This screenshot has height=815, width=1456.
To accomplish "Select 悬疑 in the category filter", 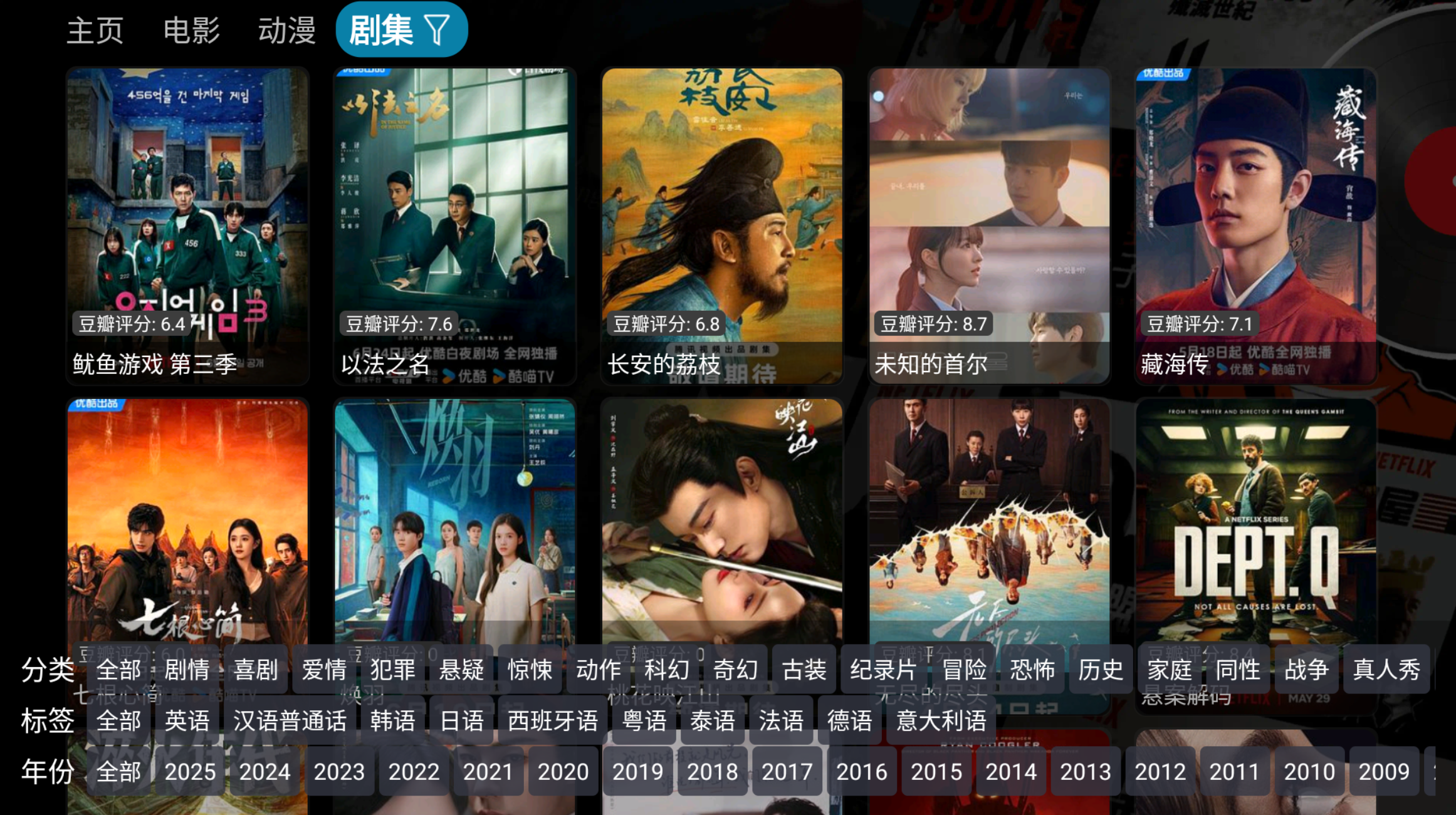I will click(x=461, y=670).
